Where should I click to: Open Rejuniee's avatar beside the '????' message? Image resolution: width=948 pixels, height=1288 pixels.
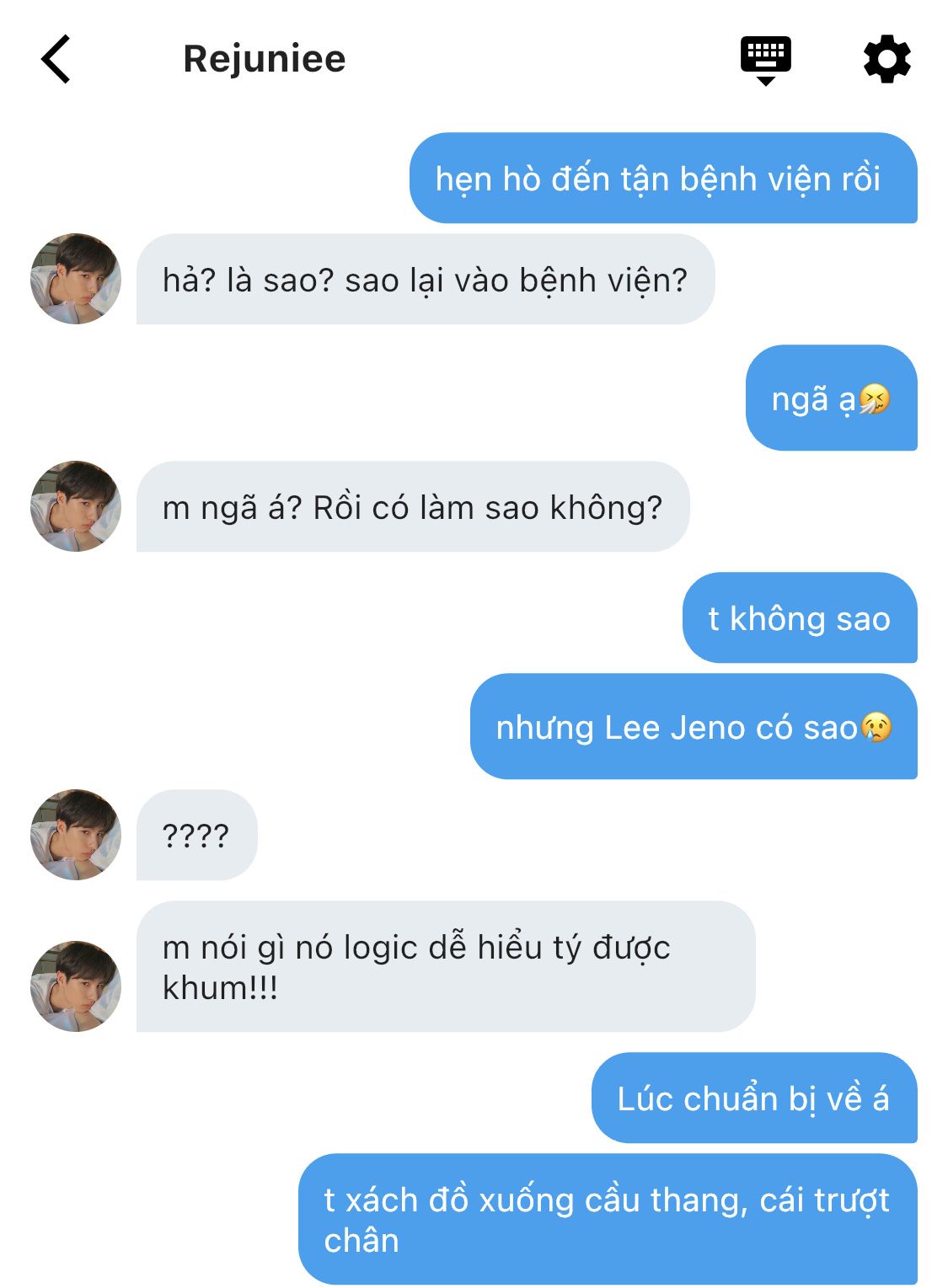point(76,834)
